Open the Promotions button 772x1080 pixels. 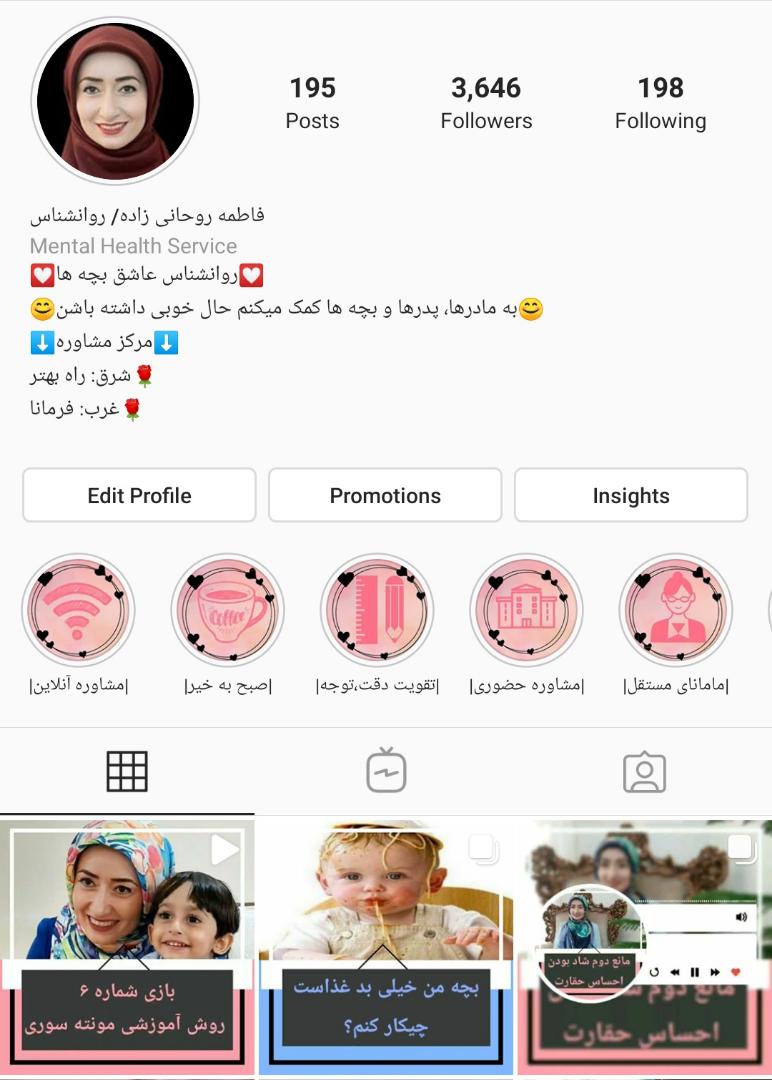(385, 496)
